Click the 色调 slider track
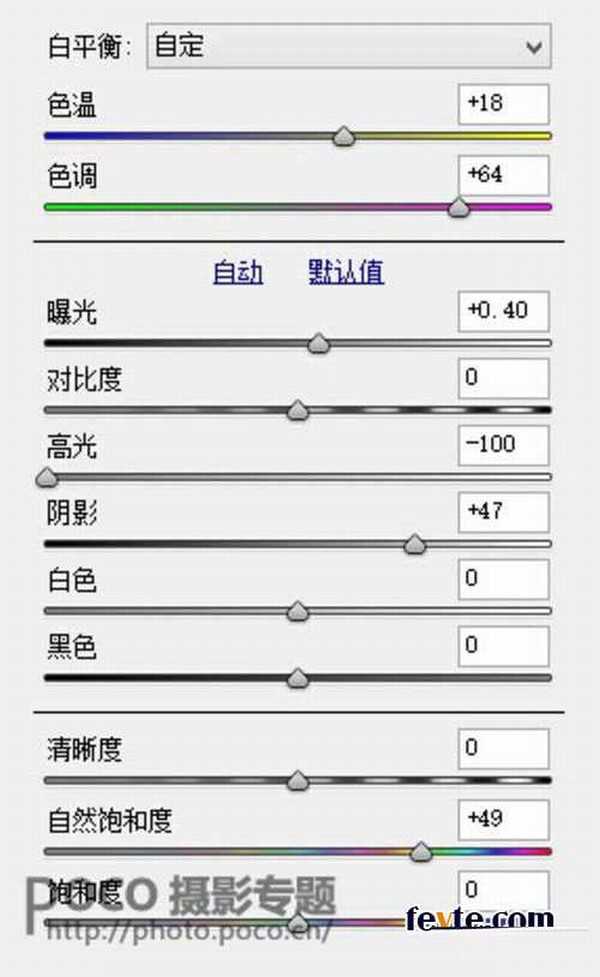 200,207
